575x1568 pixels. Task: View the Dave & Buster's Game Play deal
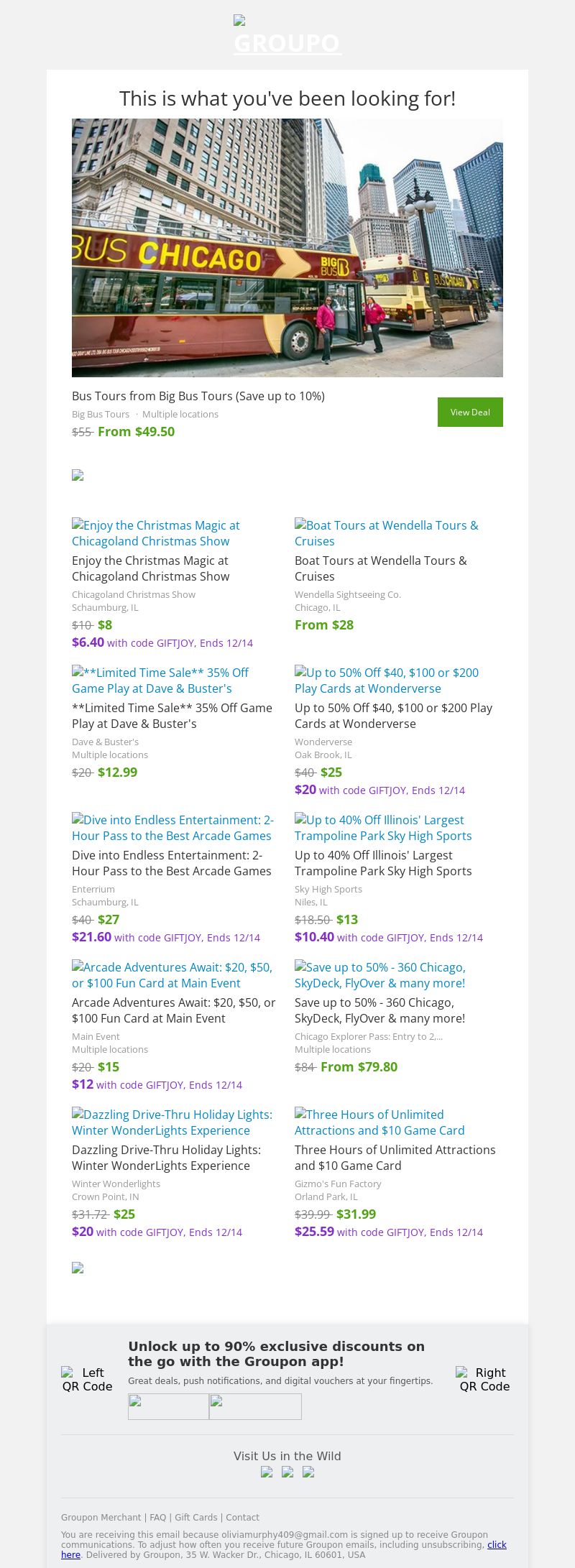160,681
